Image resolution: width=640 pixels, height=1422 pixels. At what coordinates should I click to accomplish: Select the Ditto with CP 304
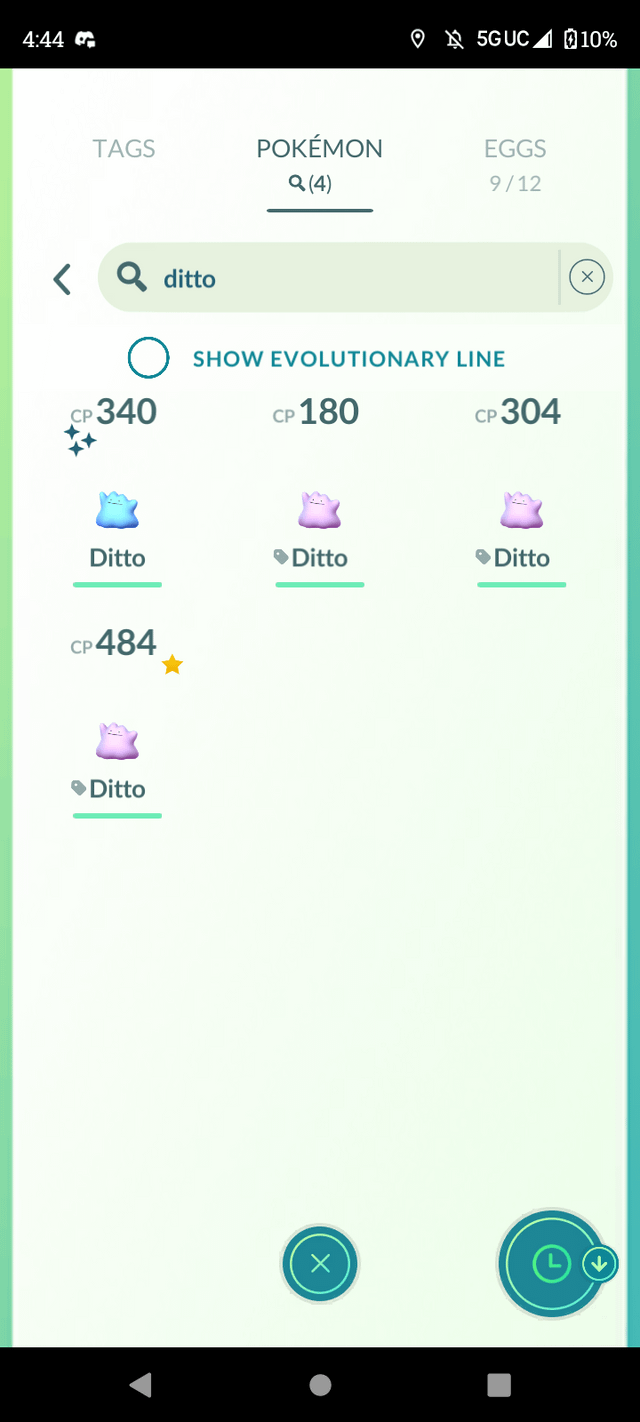pyautogui.click(x=521, y=512)
